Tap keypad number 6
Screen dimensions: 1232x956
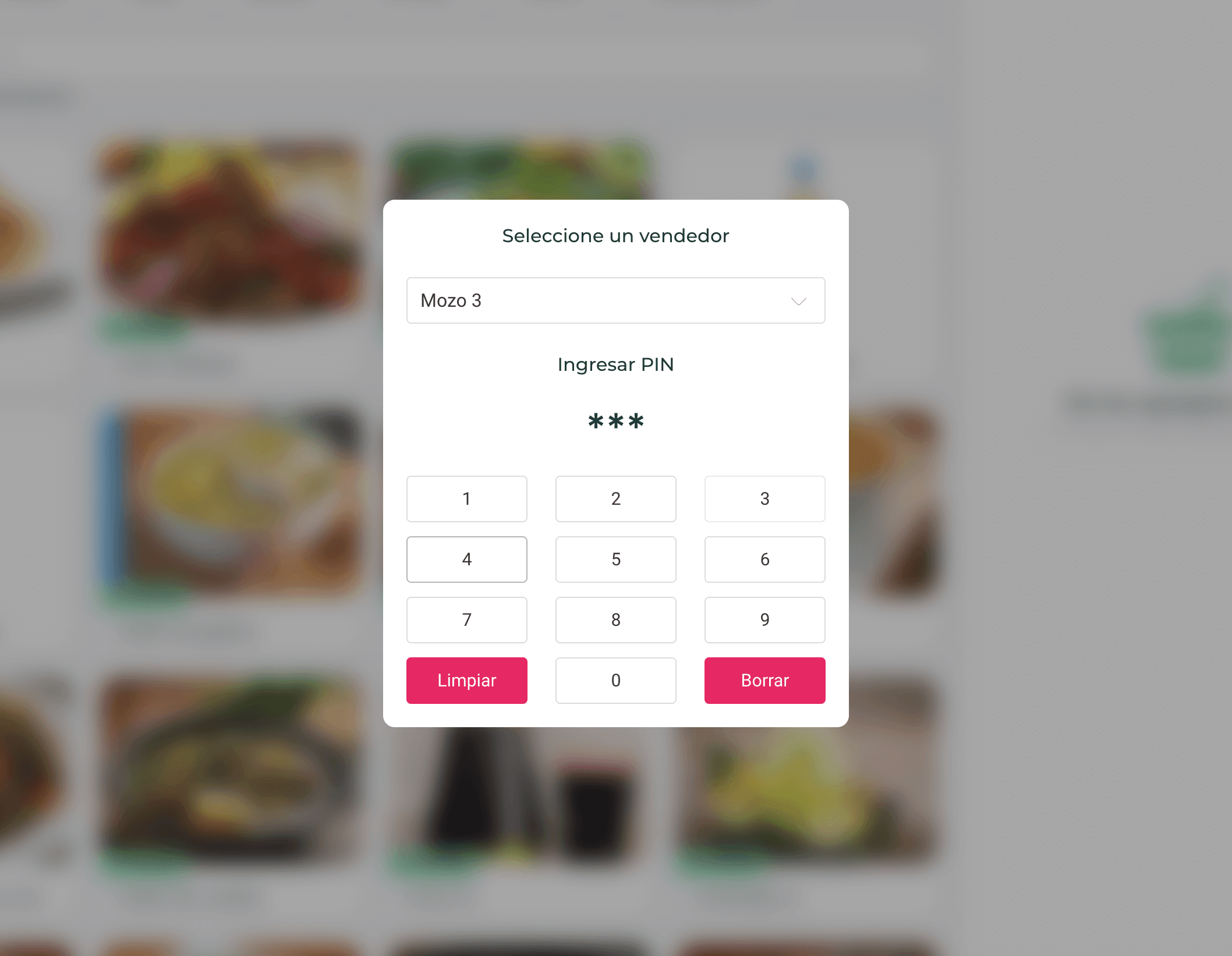(764, 560)
